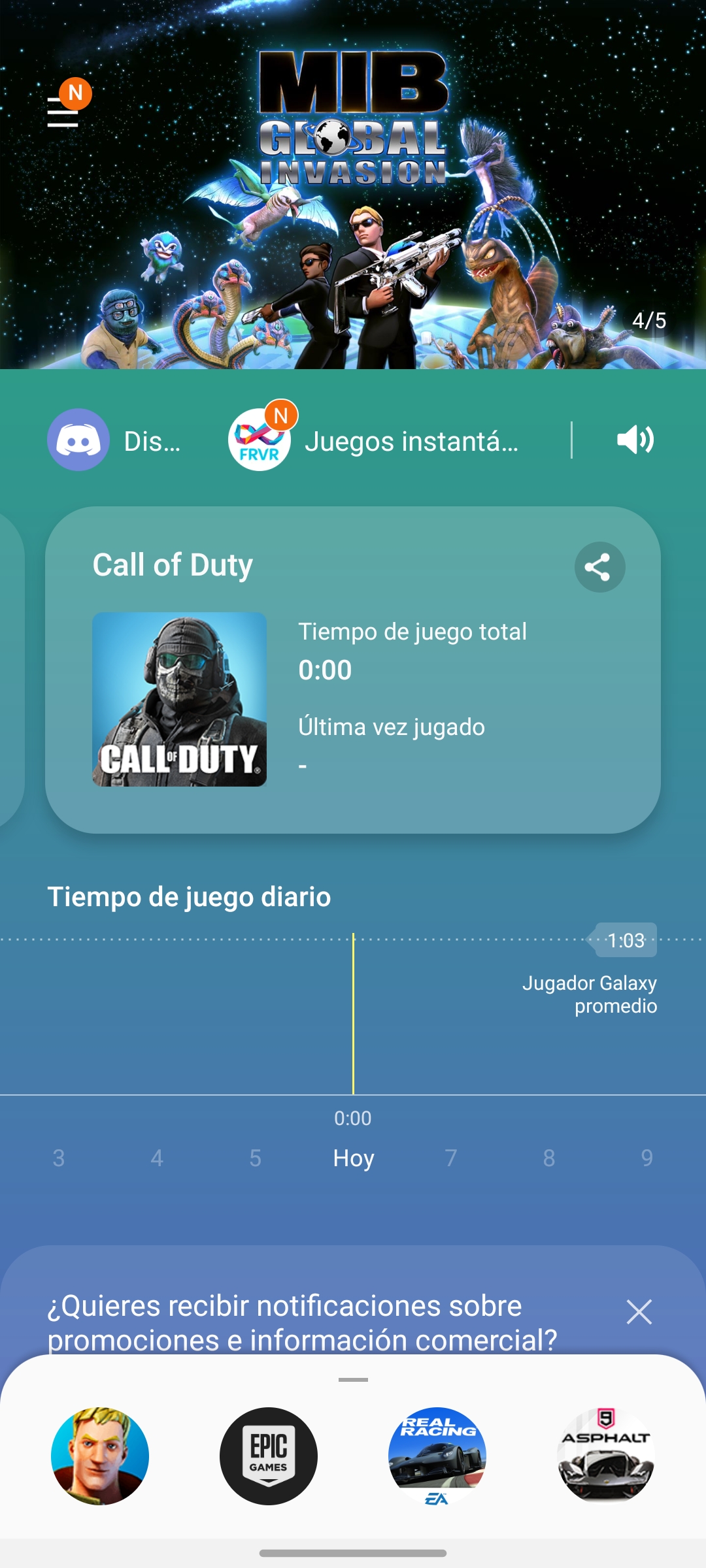Expand the game library drawer handle
This screenshot has width=706, height=1568.
pos(353,1380)
